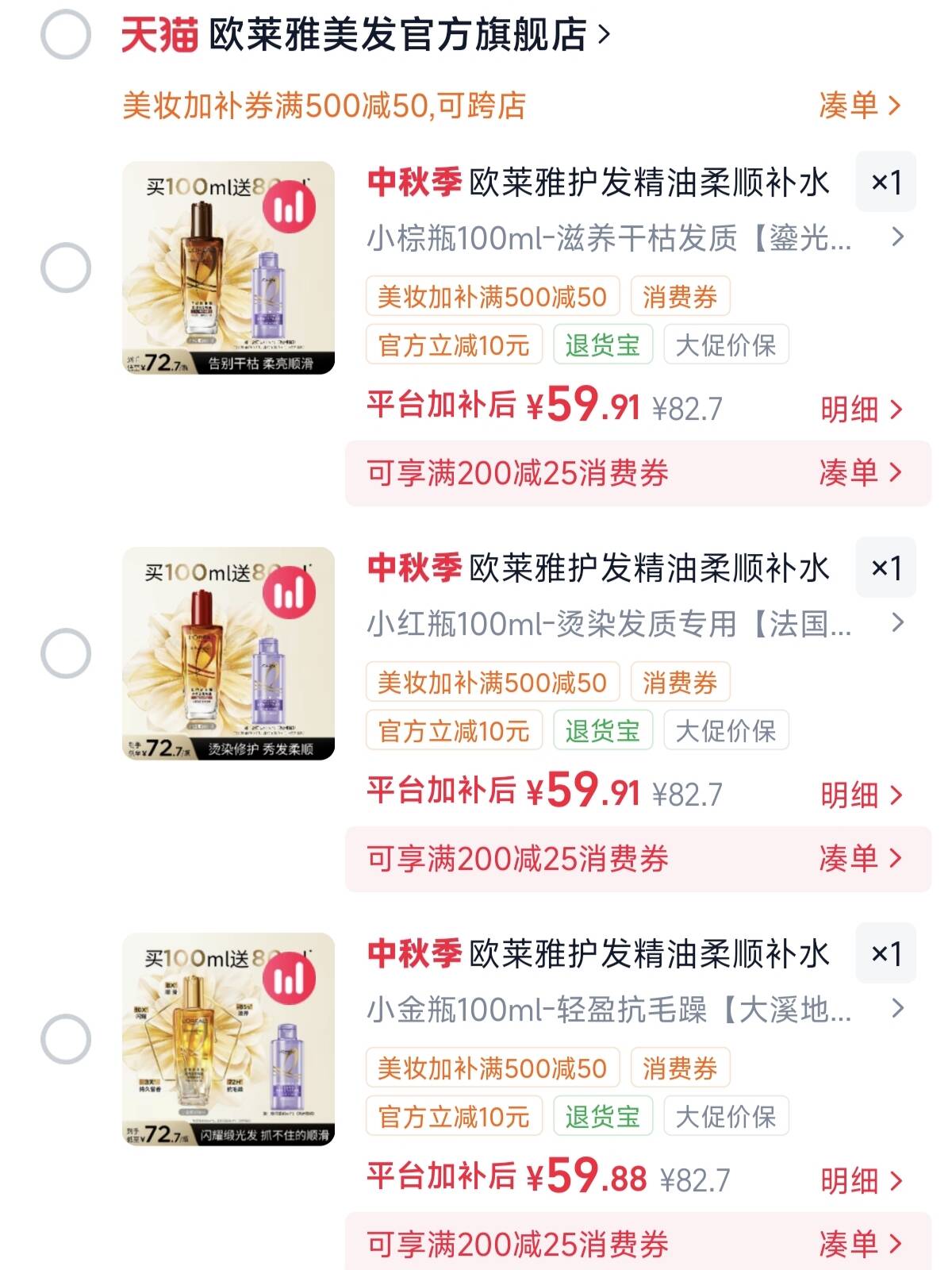Viewport: 952px width, 1270px height.
Task: Open the 小棕瓶100ml product image
Action: [x=228, y=267]
